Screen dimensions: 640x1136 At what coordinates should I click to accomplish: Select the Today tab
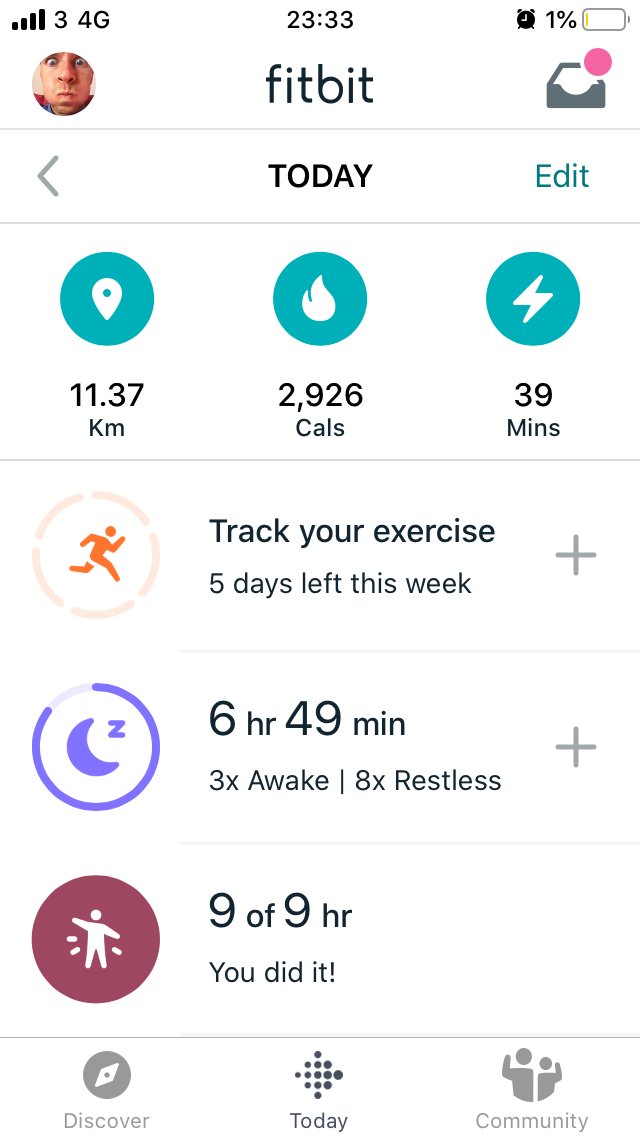pos(319,1089)
